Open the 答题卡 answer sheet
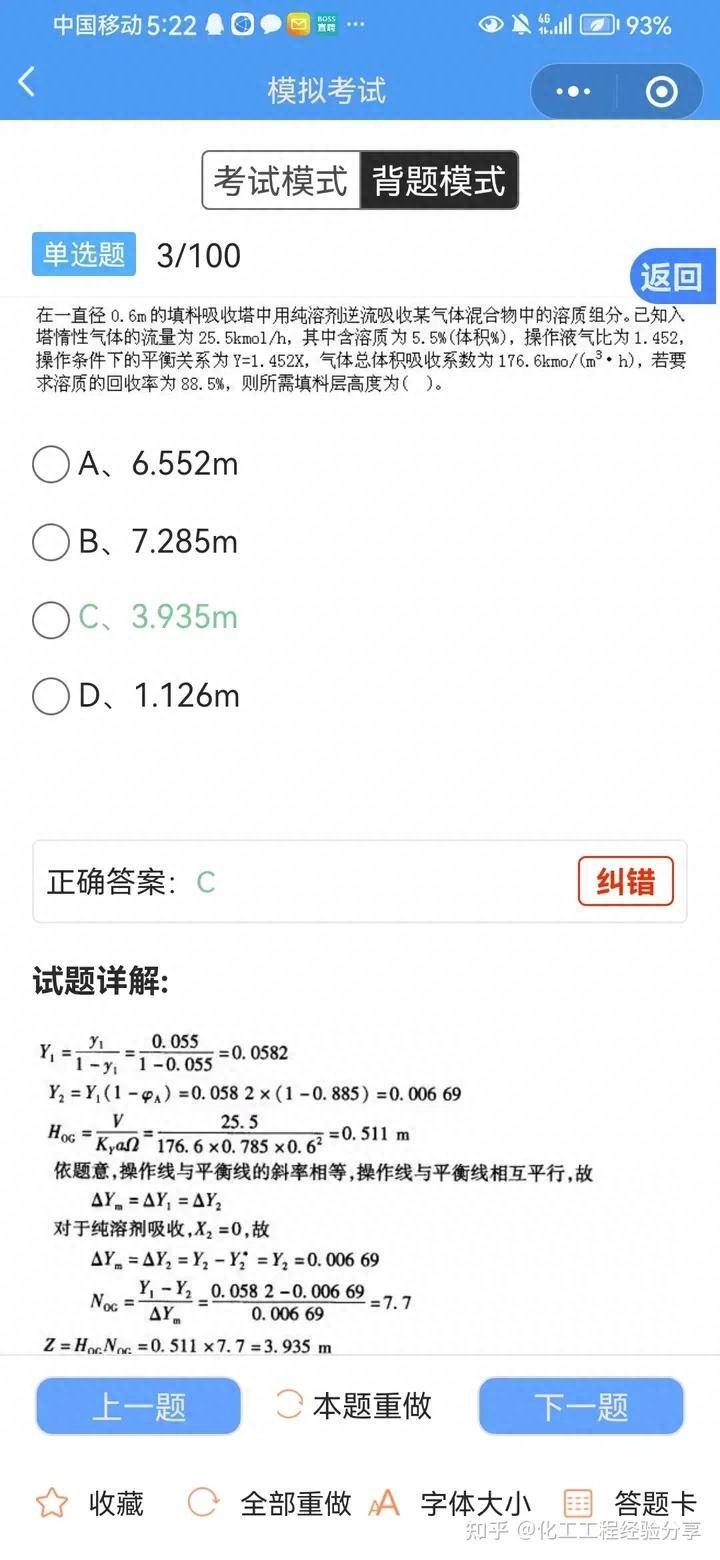The image size is (720, 1560). tap(630, 1503)
